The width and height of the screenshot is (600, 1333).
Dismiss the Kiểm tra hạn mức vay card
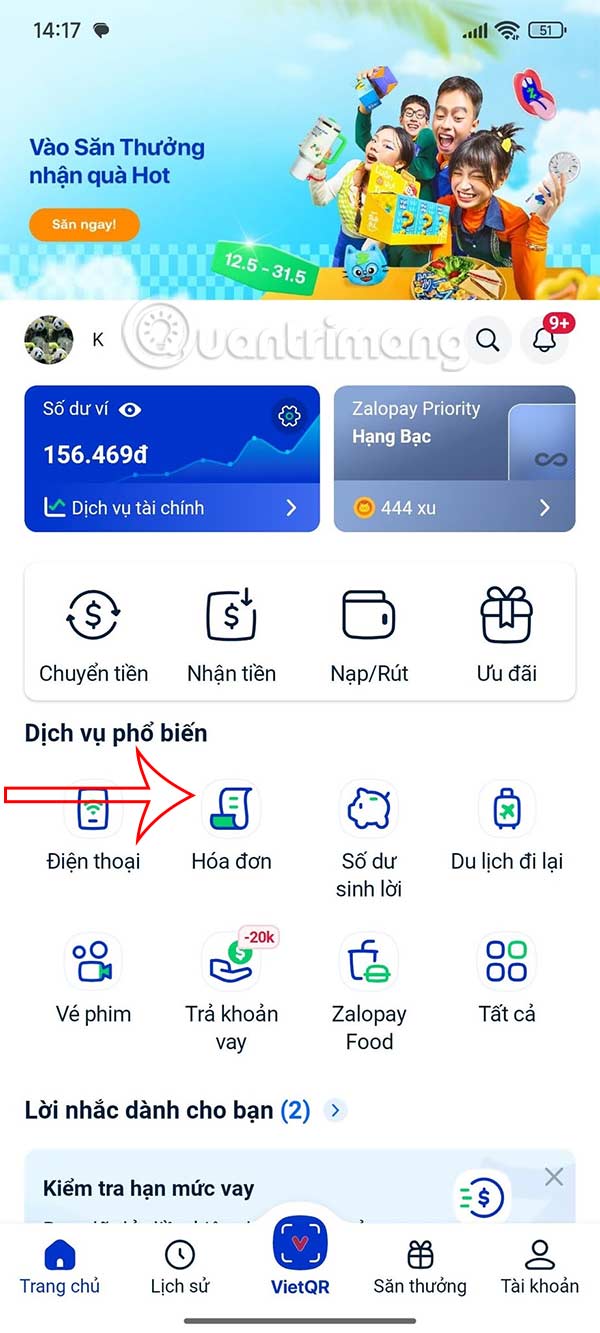[x=554, y=1177]
